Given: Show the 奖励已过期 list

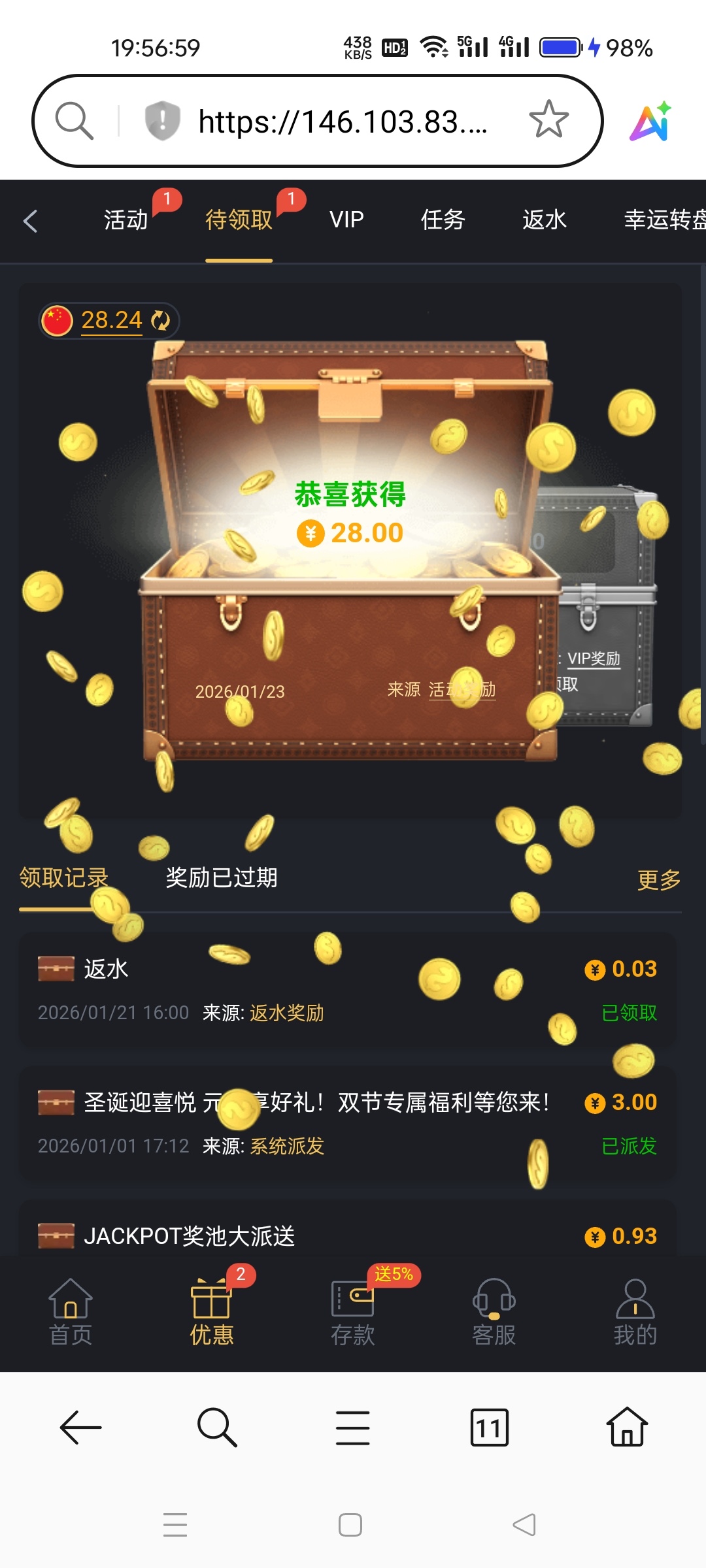Looking at the screenshot, I should (221, 877).
